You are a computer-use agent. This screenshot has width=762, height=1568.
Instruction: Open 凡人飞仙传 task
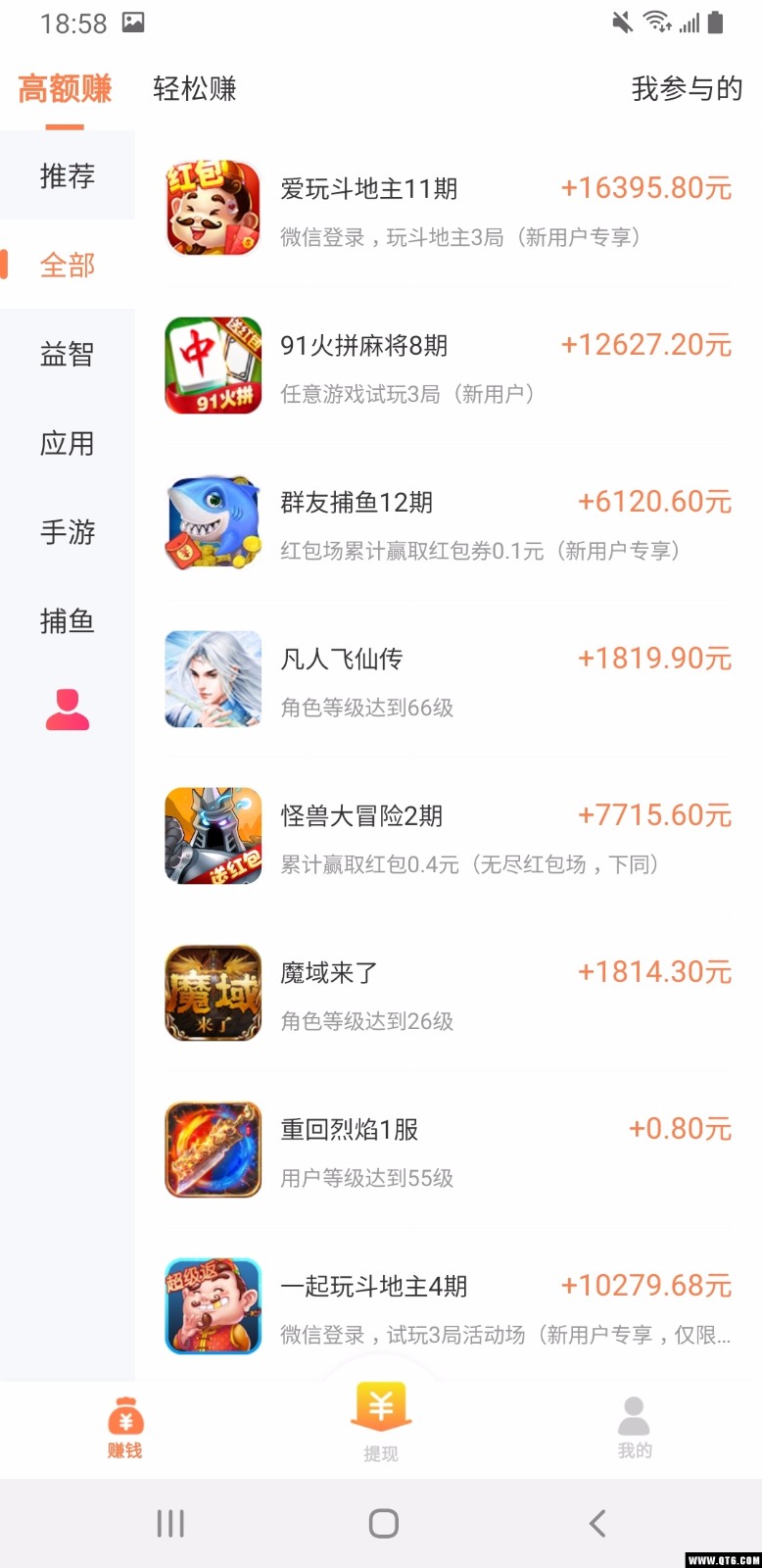pos(448,679)
